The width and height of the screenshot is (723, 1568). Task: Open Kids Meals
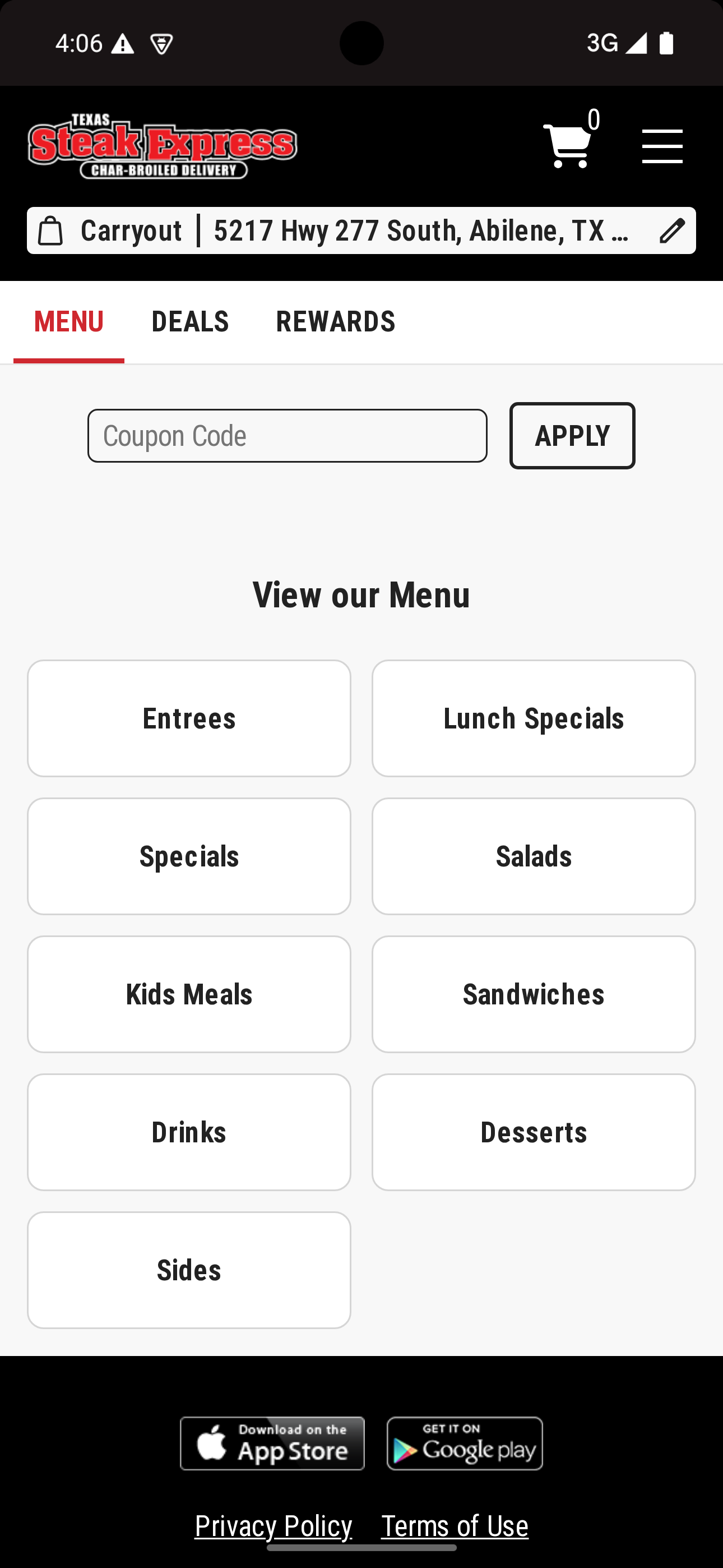[x=189, y=995]
